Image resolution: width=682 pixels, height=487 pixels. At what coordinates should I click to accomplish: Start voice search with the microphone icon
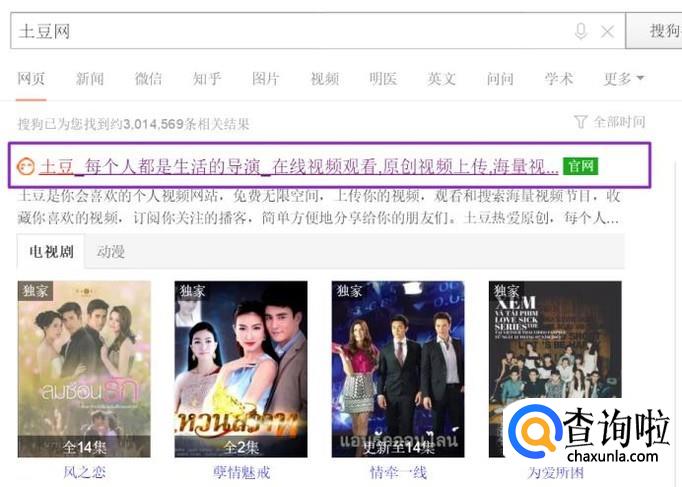pyautogui.click(x=580, y=31)
